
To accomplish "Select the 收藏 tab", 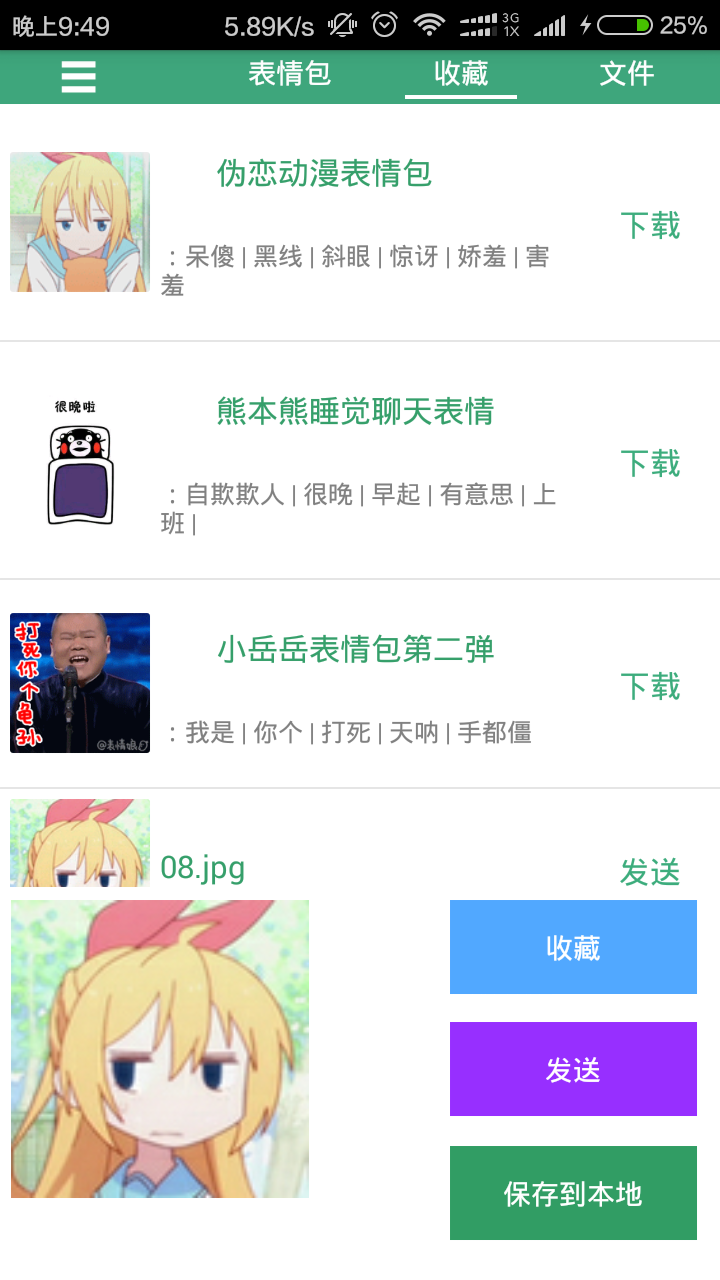I will (461, 74).
